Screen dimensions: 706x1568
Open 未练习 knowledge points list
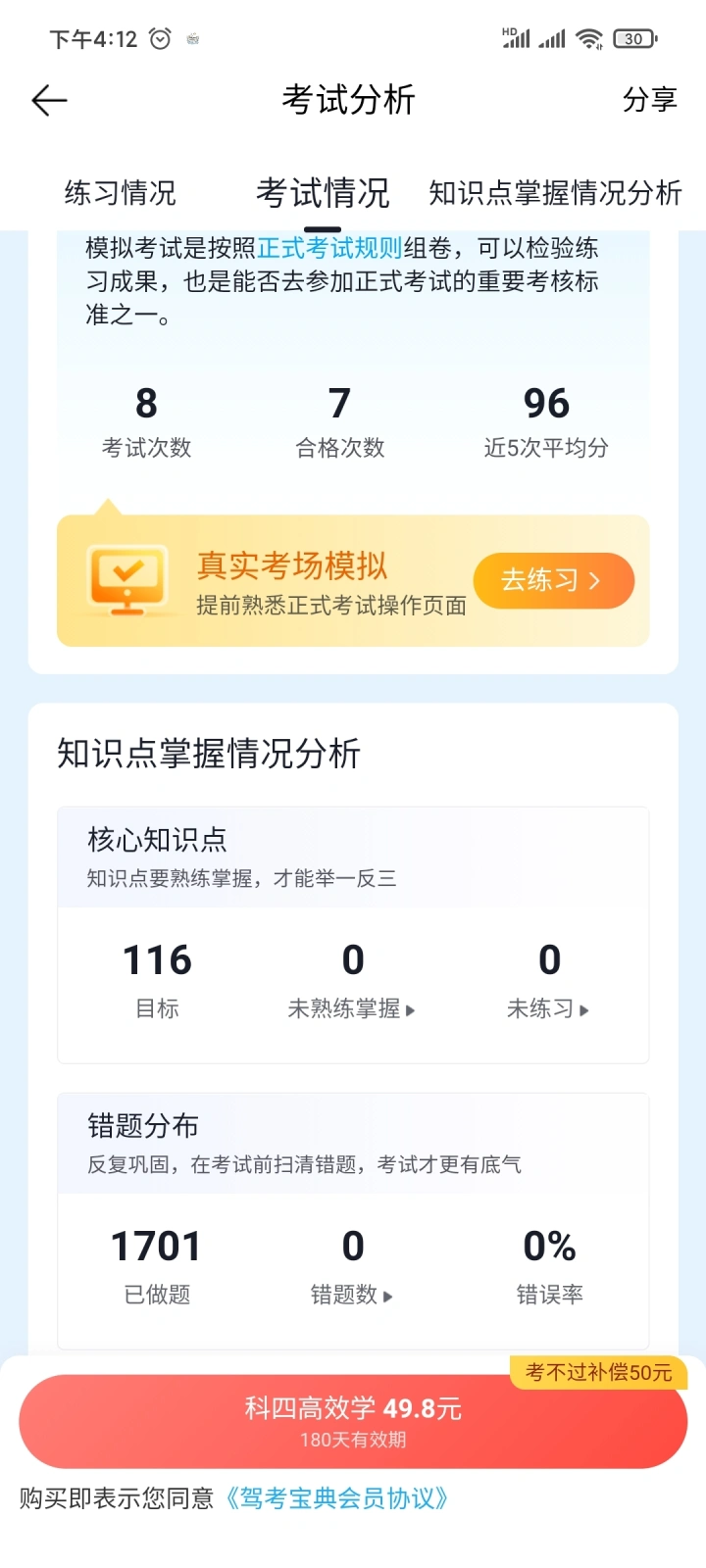click(548, 1008)
